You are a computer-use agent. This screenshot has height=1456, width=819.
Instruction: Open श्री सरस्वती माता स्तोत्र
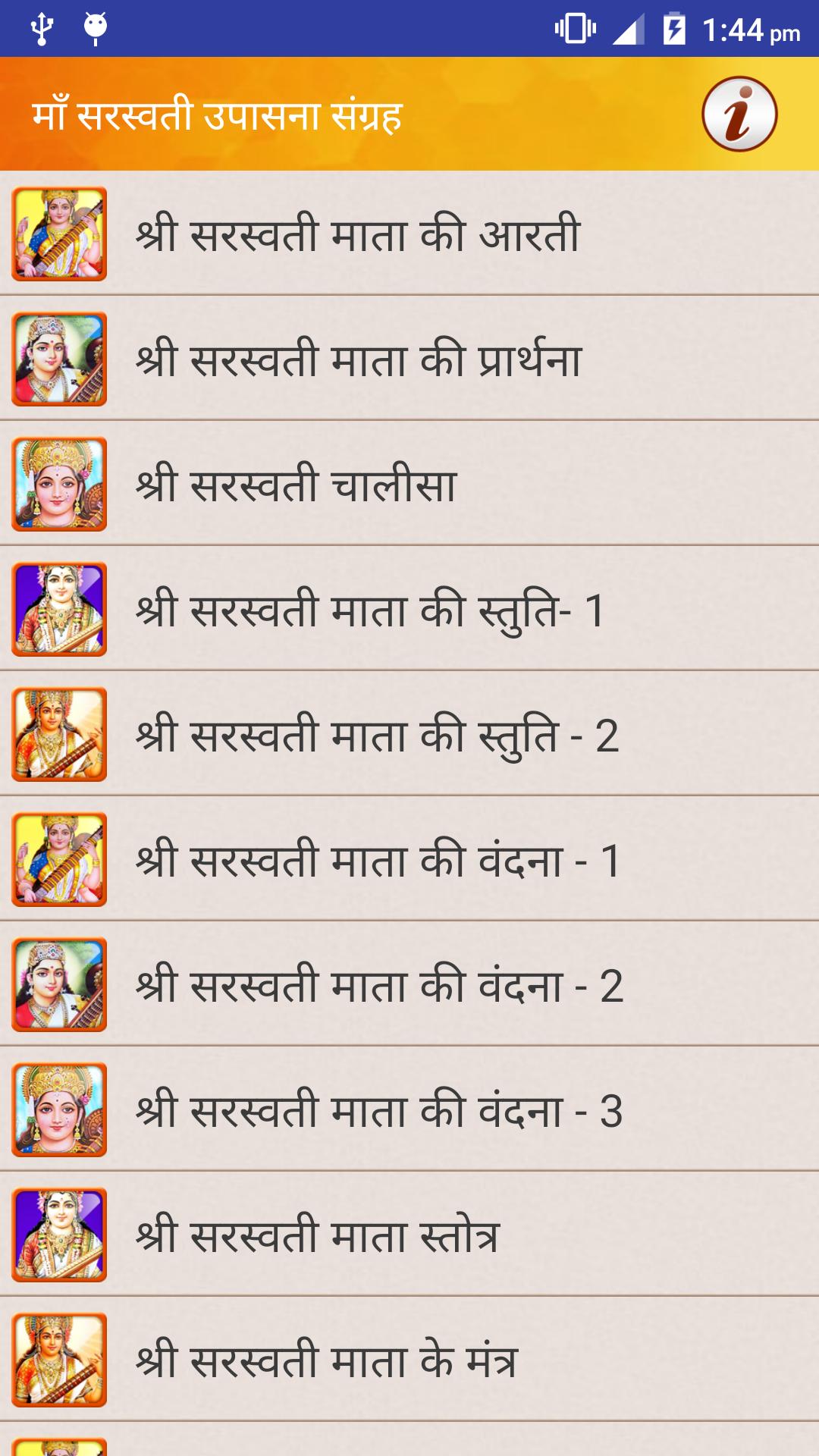[409, 1235]
